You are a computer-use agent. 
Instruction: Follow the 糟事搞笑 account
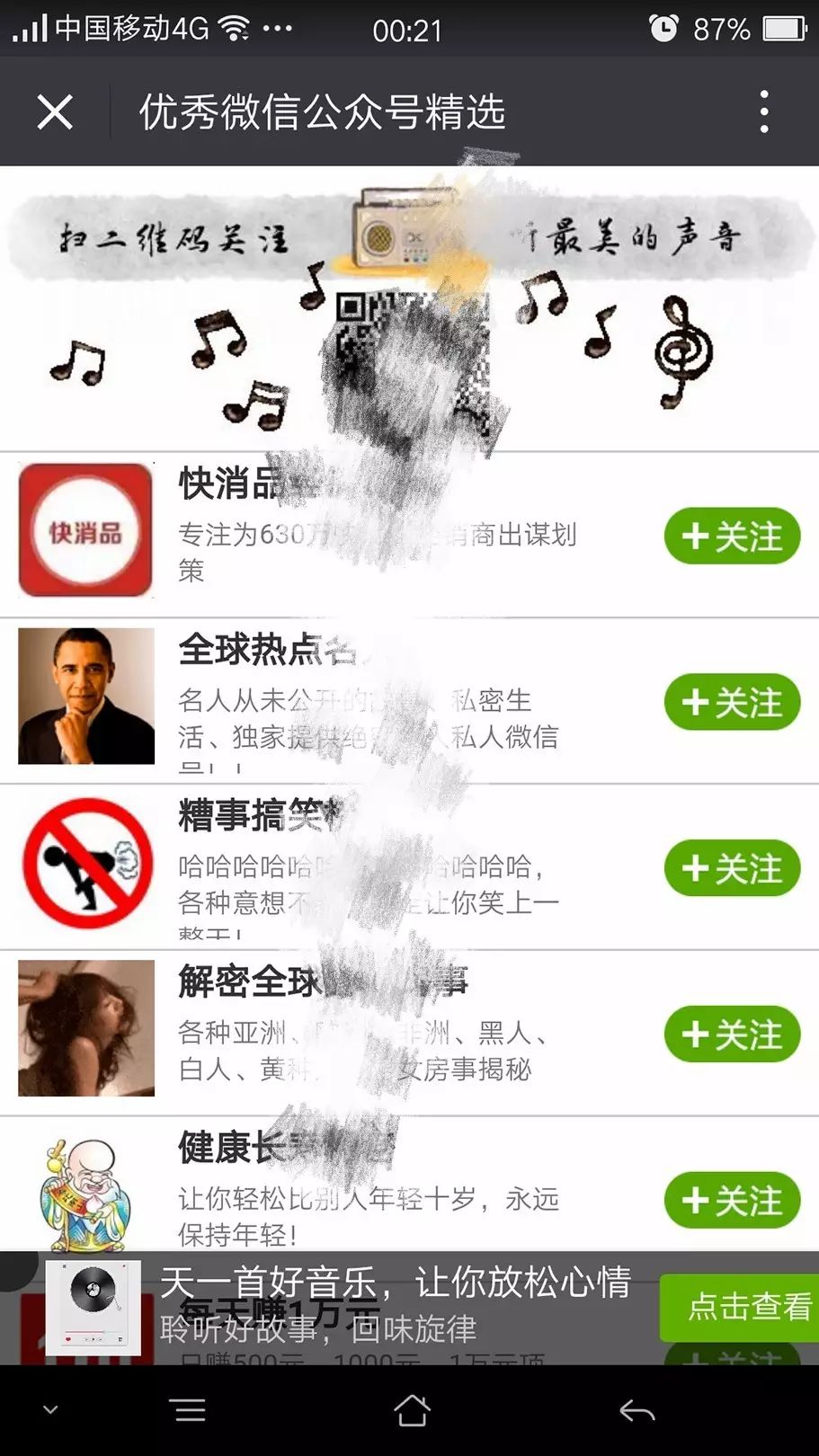pyautogui.click(x=732, y=868)
